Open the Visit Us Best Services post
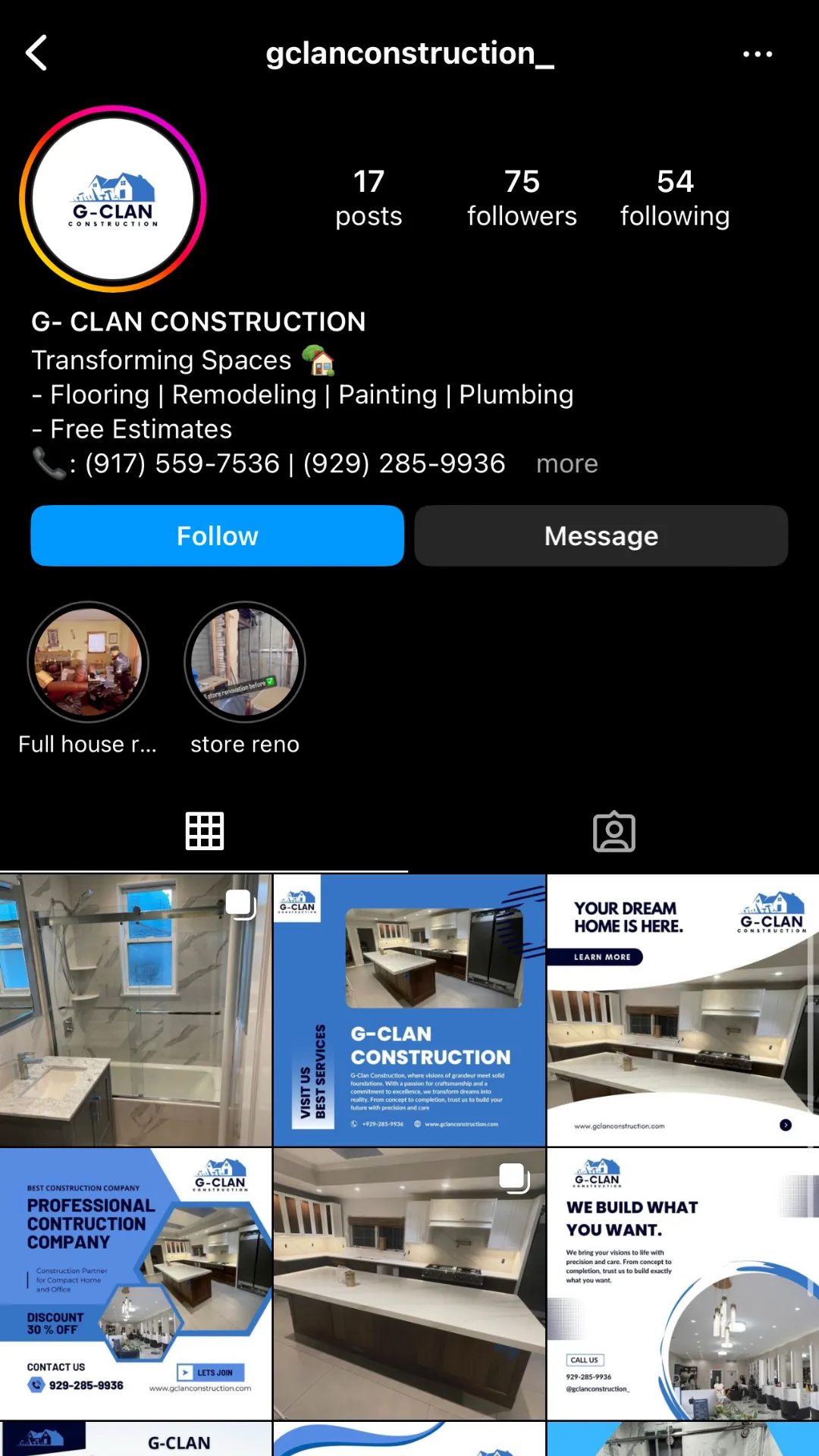Screen dimensions: 819x1456 click(409, 1010)
